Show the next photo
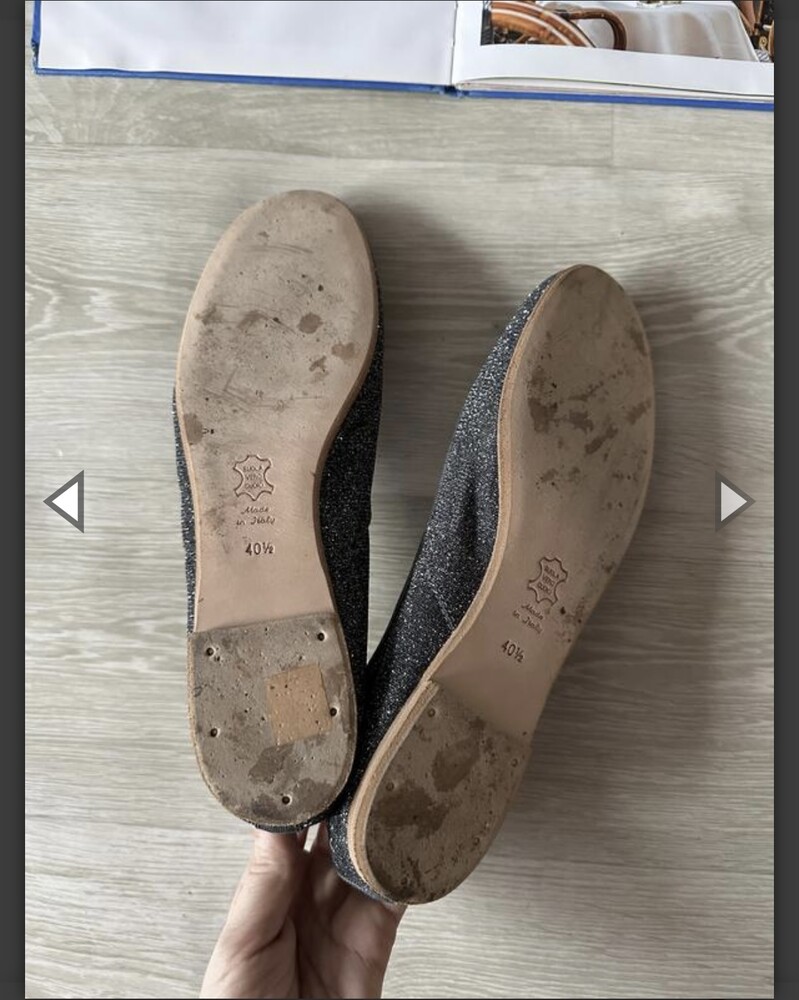 coord(733,501)
